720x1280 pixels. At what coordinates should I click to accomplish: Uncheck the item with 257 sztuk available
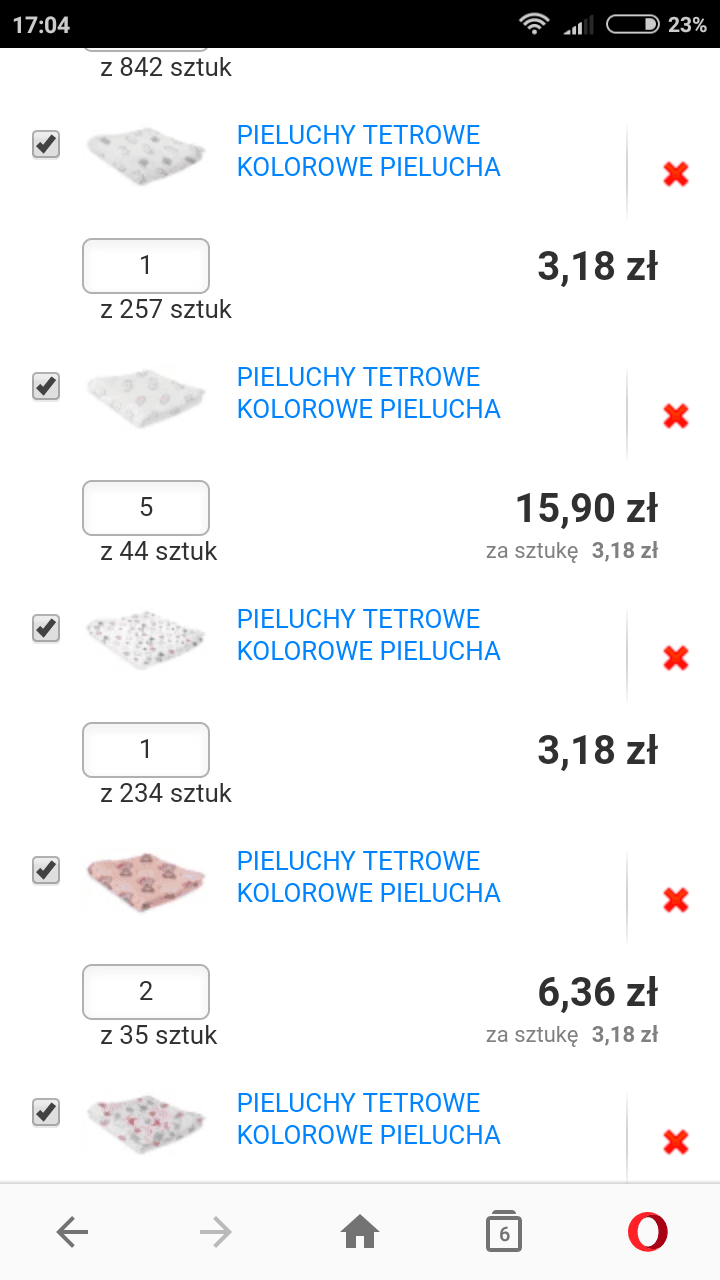[x=46, y=145]
